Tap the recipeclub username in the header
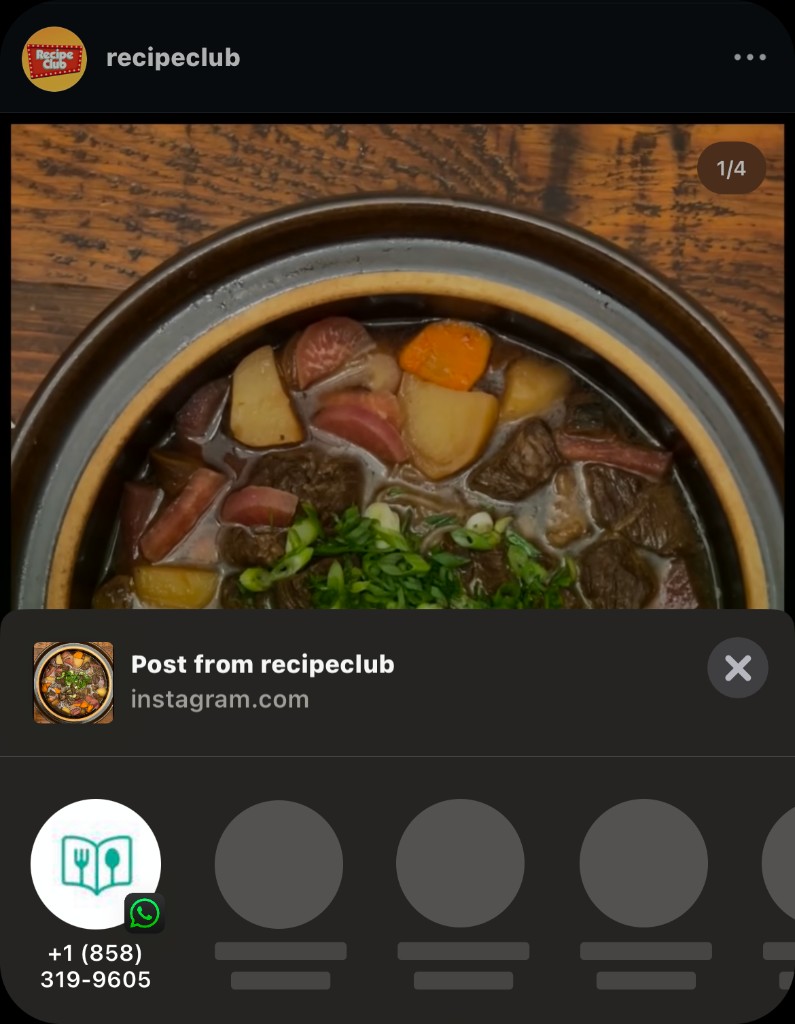 (x=172, y=57)
